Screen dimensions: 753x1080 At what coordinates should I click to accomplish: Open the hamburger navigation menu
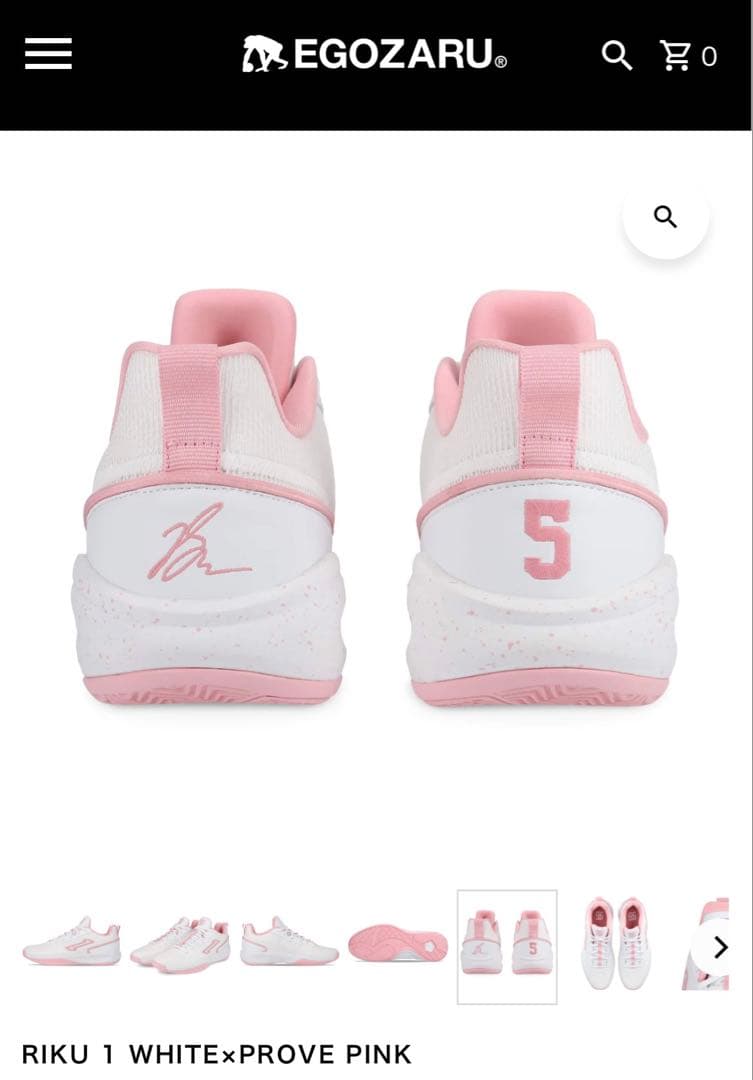48,54
